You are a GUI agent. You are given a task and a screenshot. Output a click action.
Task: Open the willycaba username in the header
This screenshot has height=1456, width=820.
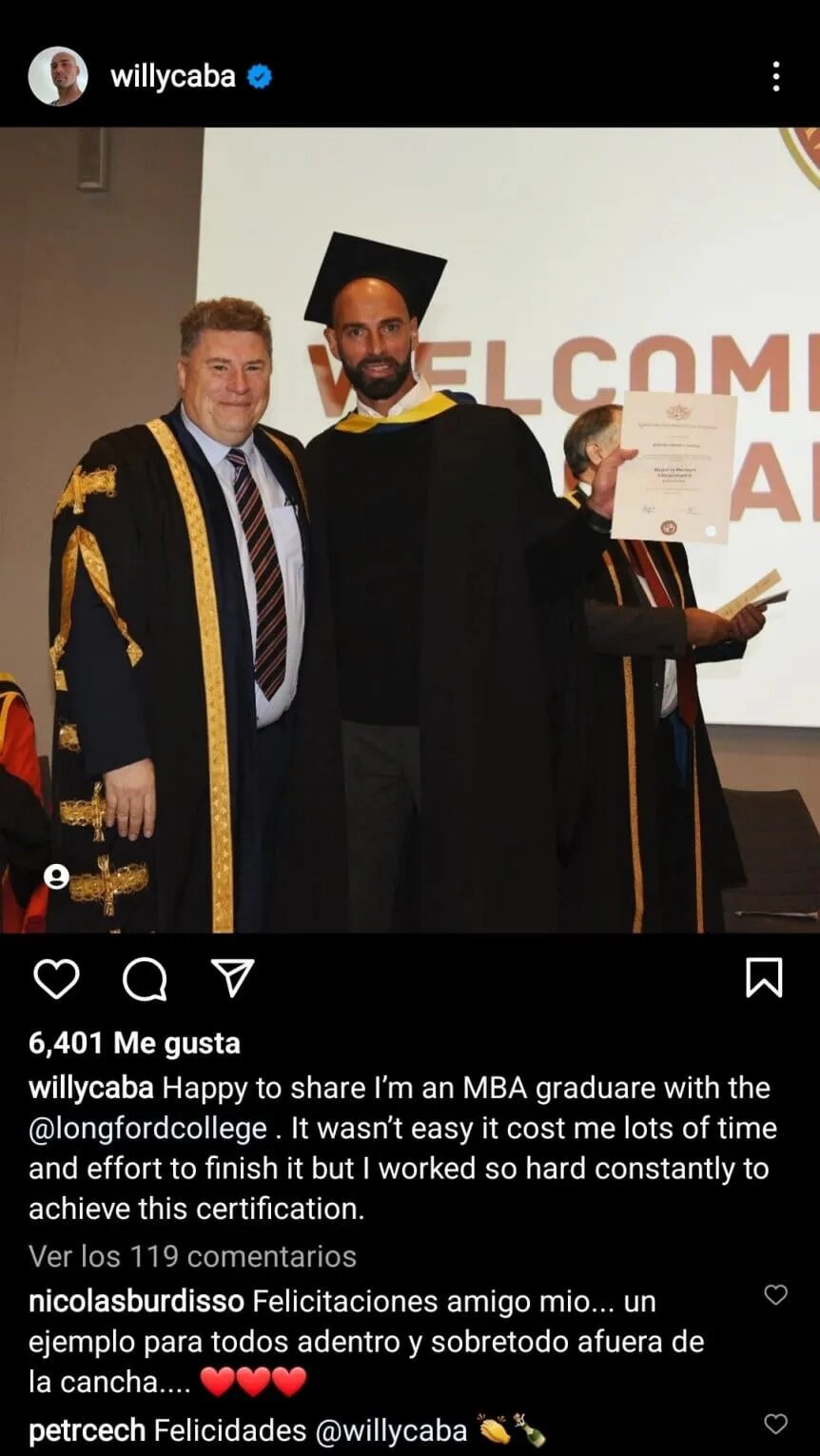coord(172,76)
